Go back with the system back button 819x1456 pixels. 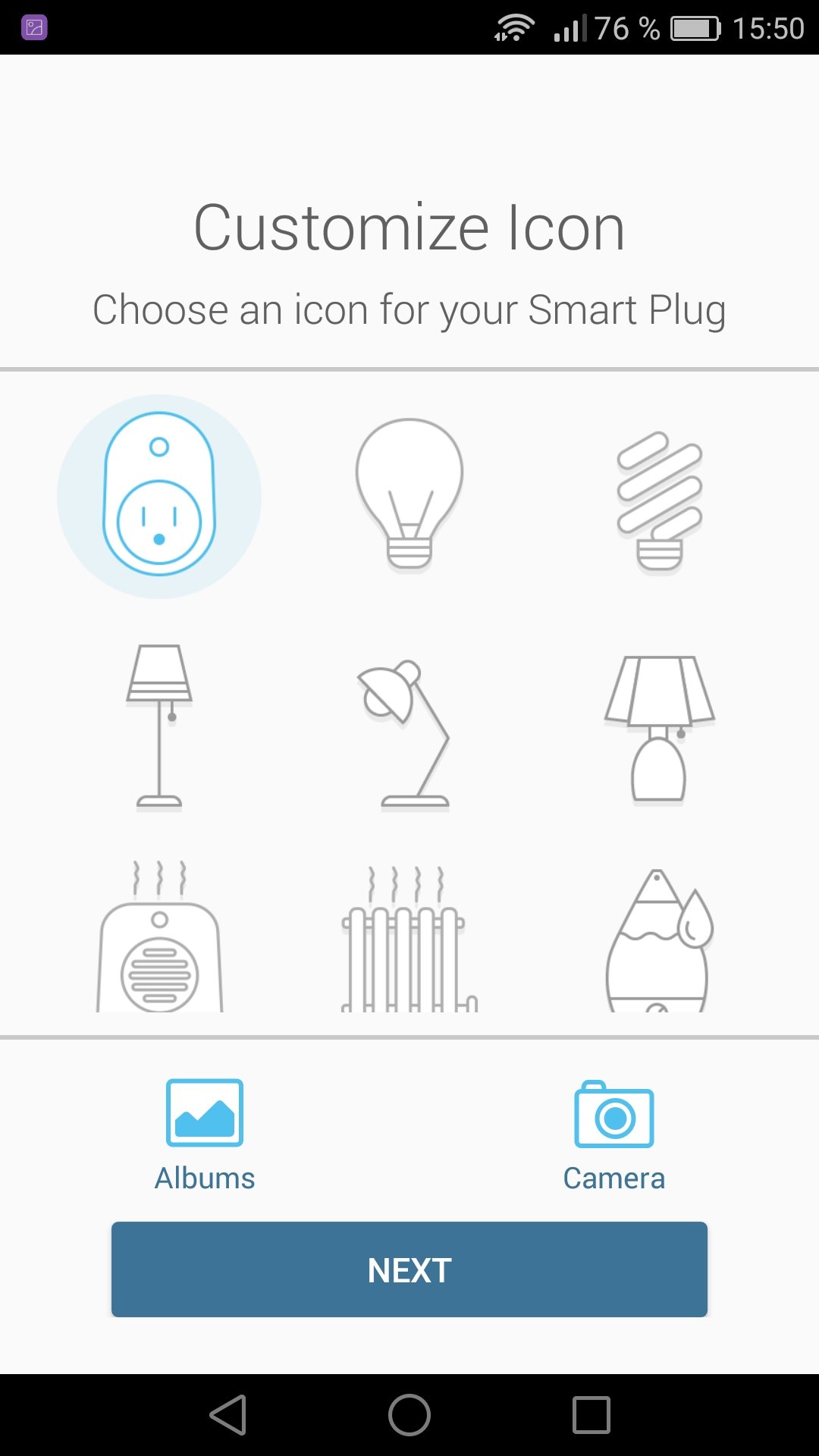[x=228, y=1415]
